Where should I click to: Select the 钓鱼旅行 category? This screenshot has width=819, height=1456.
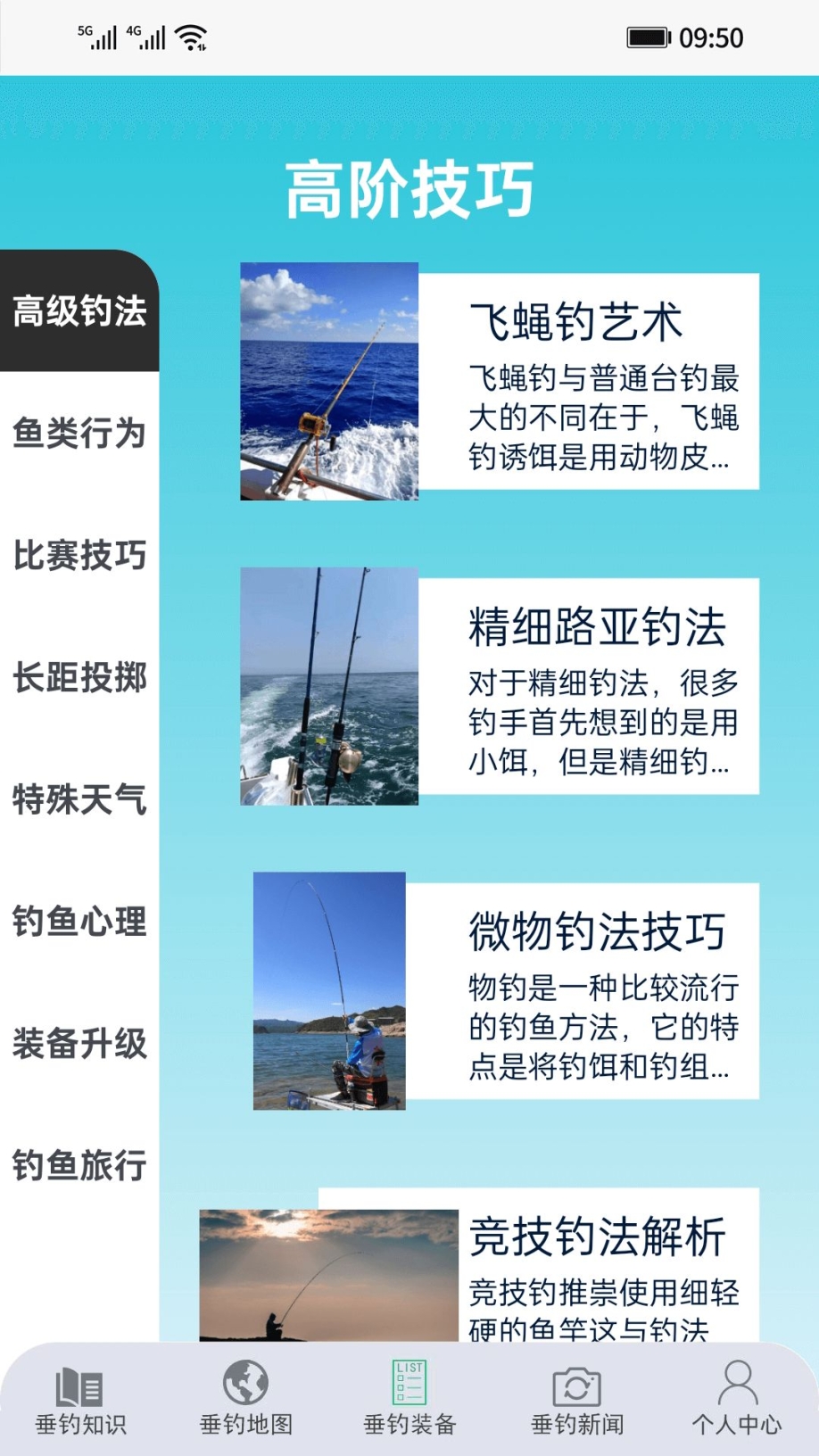(x=79, y=1166)
